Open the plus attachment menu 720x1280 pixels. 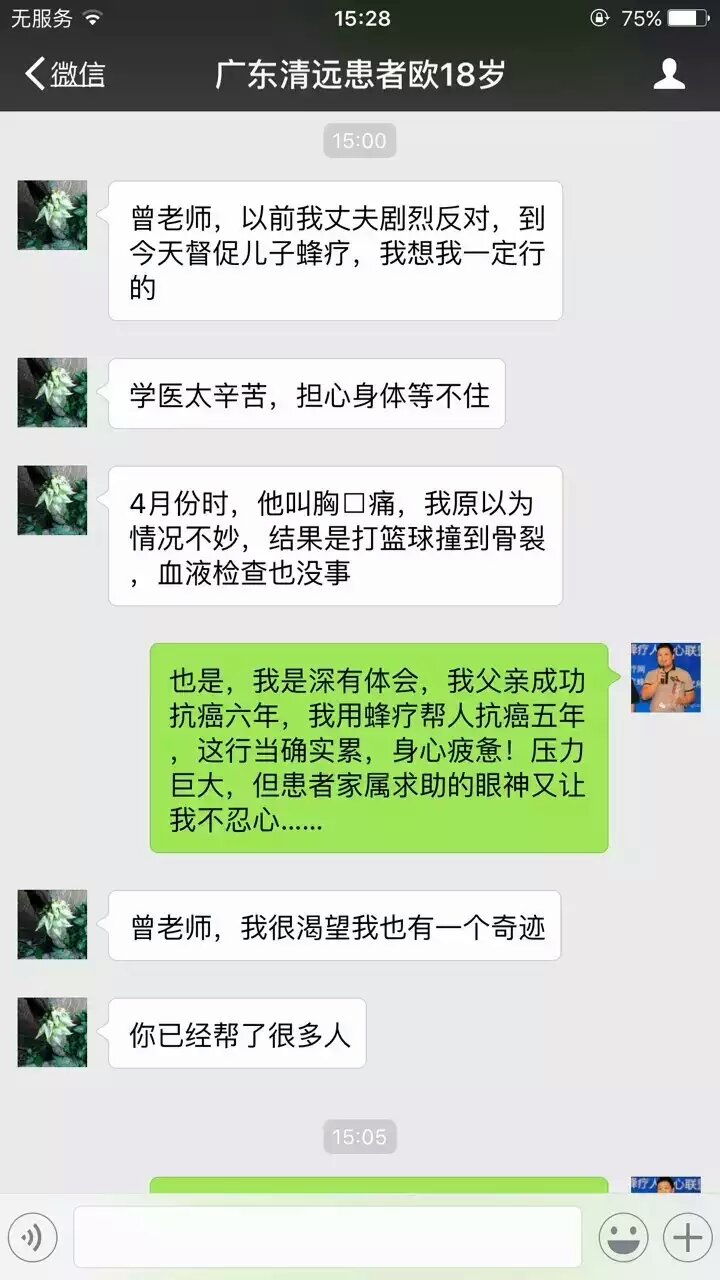point(687,1238)
